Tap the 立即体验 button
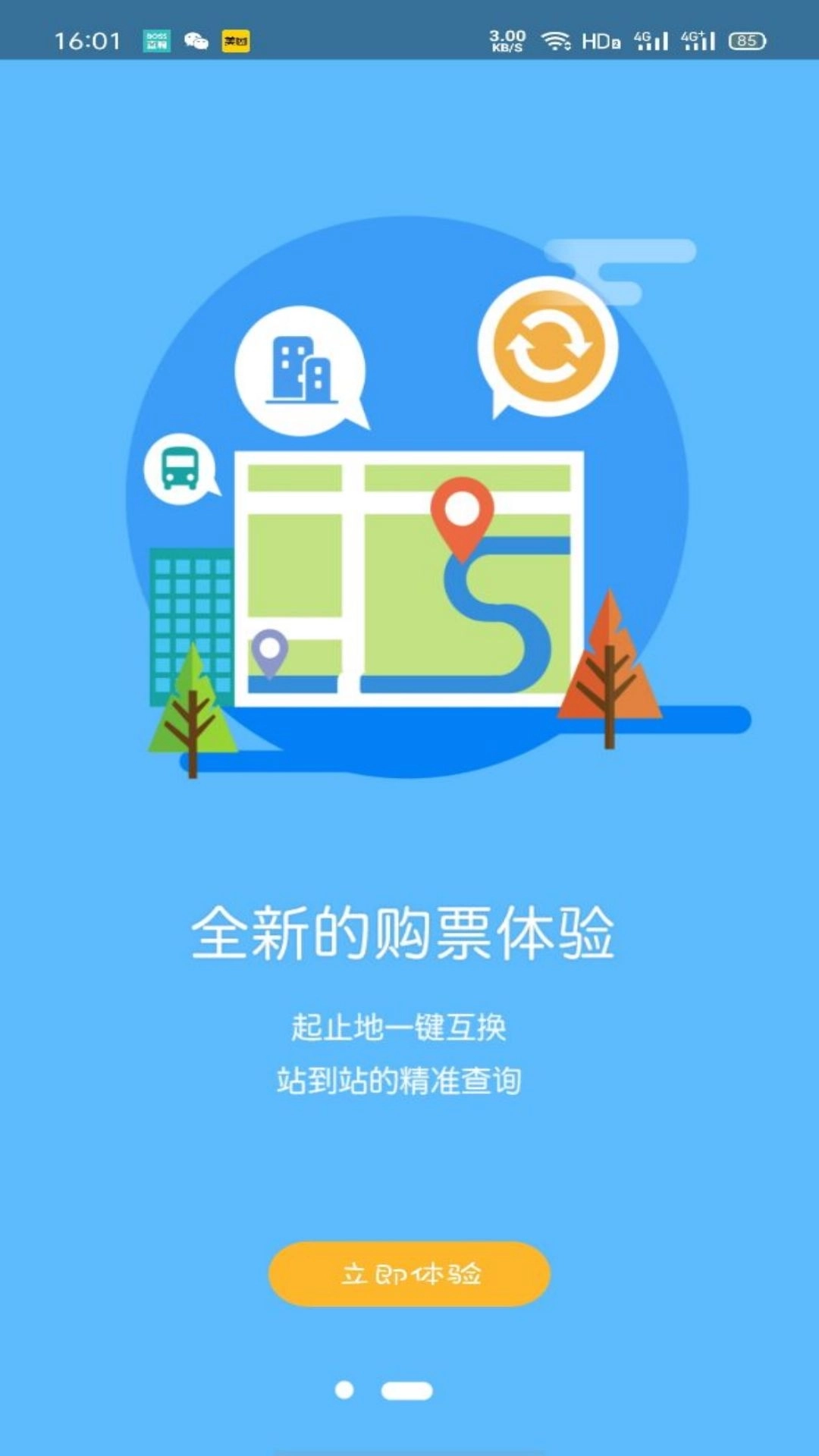 tap(409, 1274)
